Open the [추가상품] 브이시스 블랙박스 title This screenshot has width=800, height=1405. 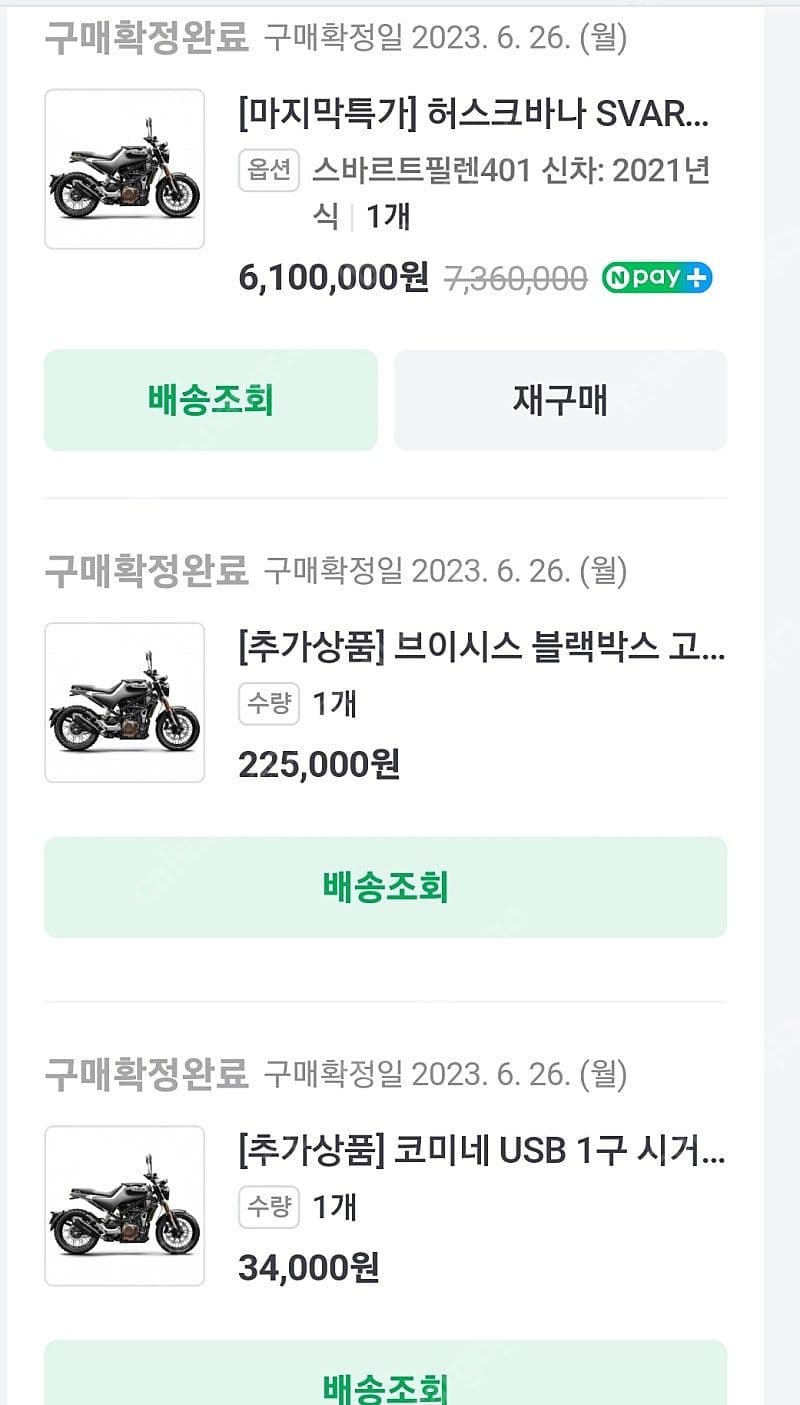point(481,650)
